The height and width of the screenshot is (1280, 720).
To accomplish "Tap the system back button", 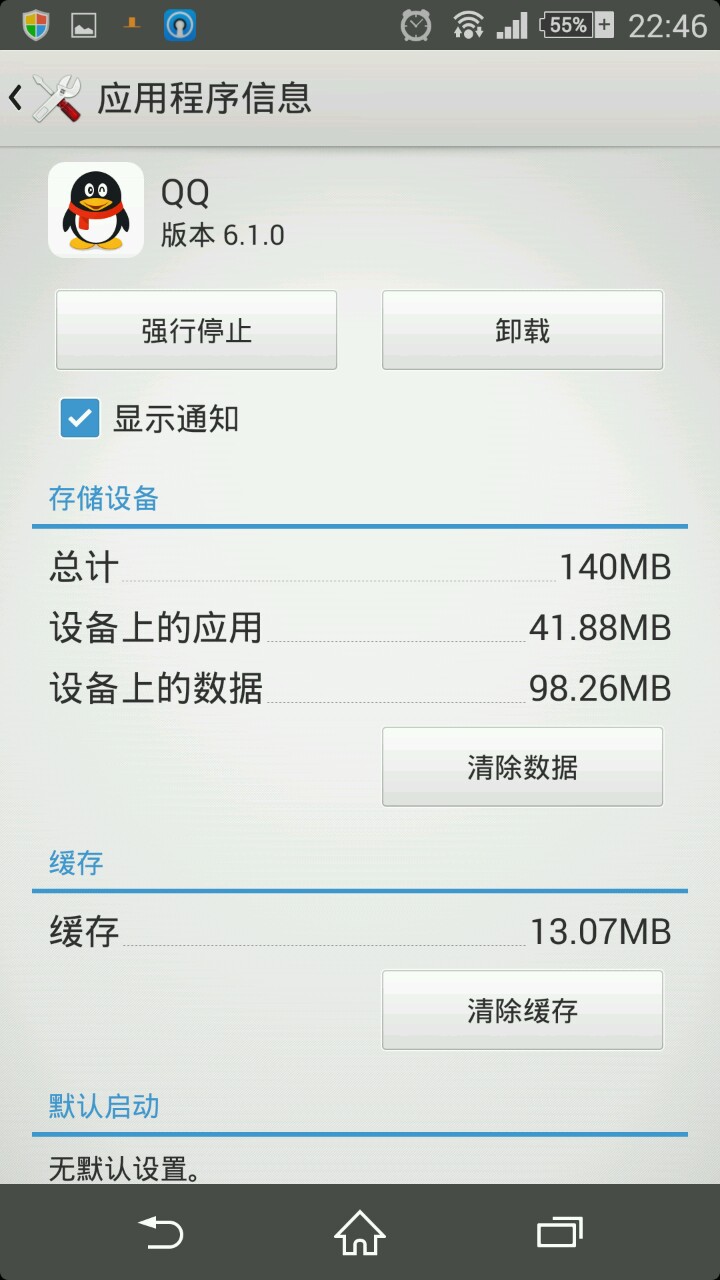I will click(x=160, y=1233).
